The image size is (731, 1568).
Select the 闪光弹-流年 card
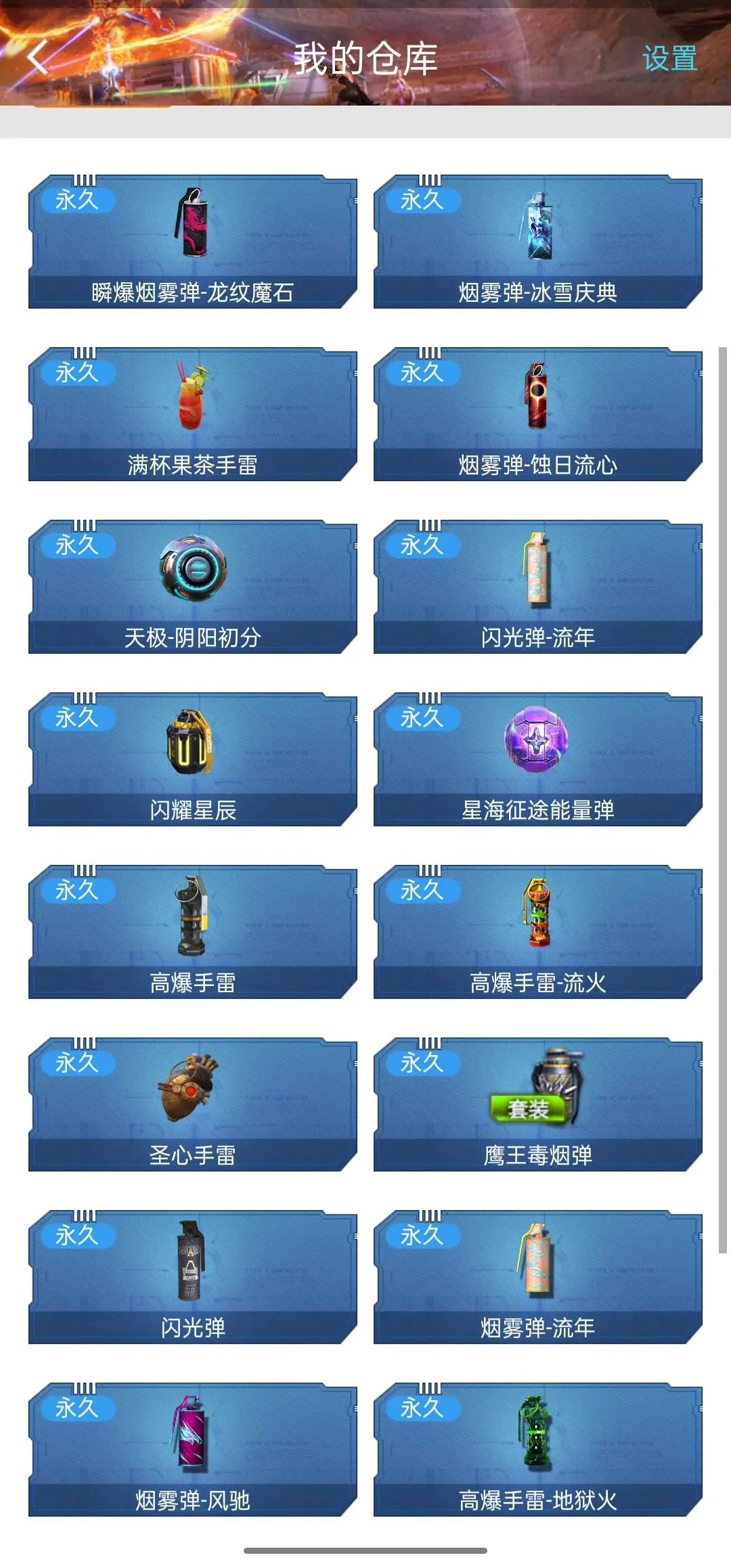(538, 587)
